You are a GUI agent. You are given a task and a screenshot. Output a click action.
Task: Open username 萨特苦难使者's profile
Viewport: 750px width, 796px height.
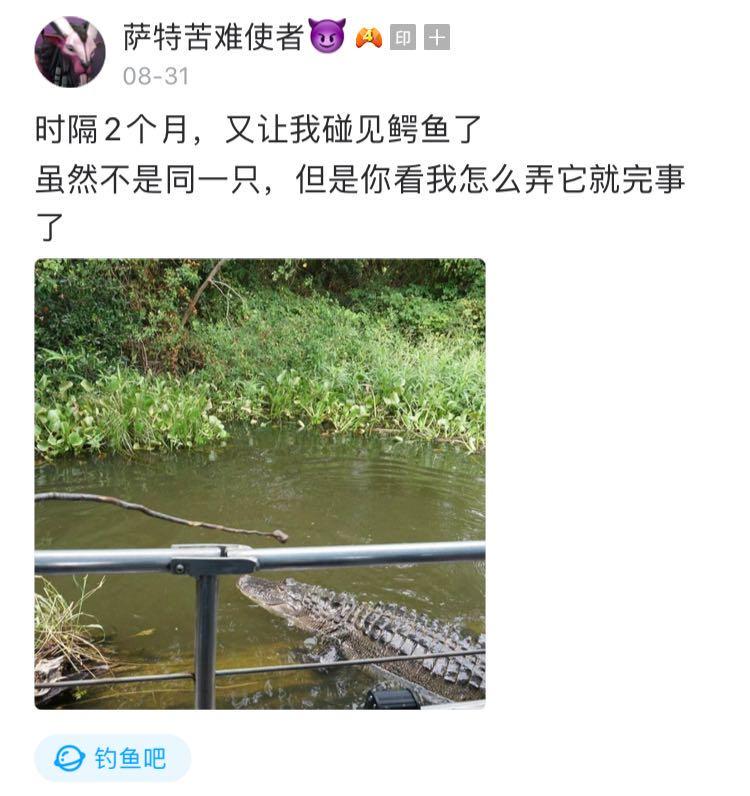213,38
